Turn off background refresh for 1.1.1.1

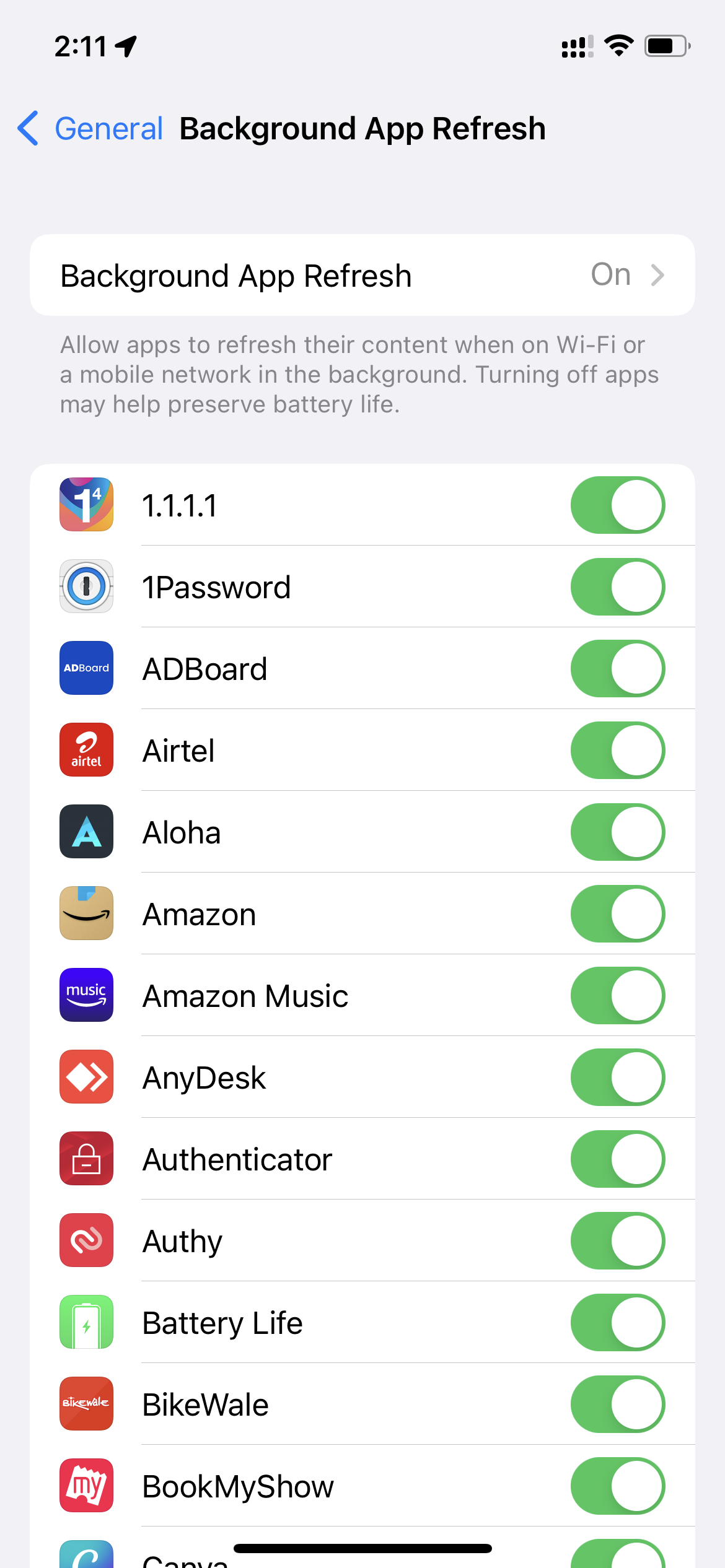pyautogui.click(x=617, y=505)
